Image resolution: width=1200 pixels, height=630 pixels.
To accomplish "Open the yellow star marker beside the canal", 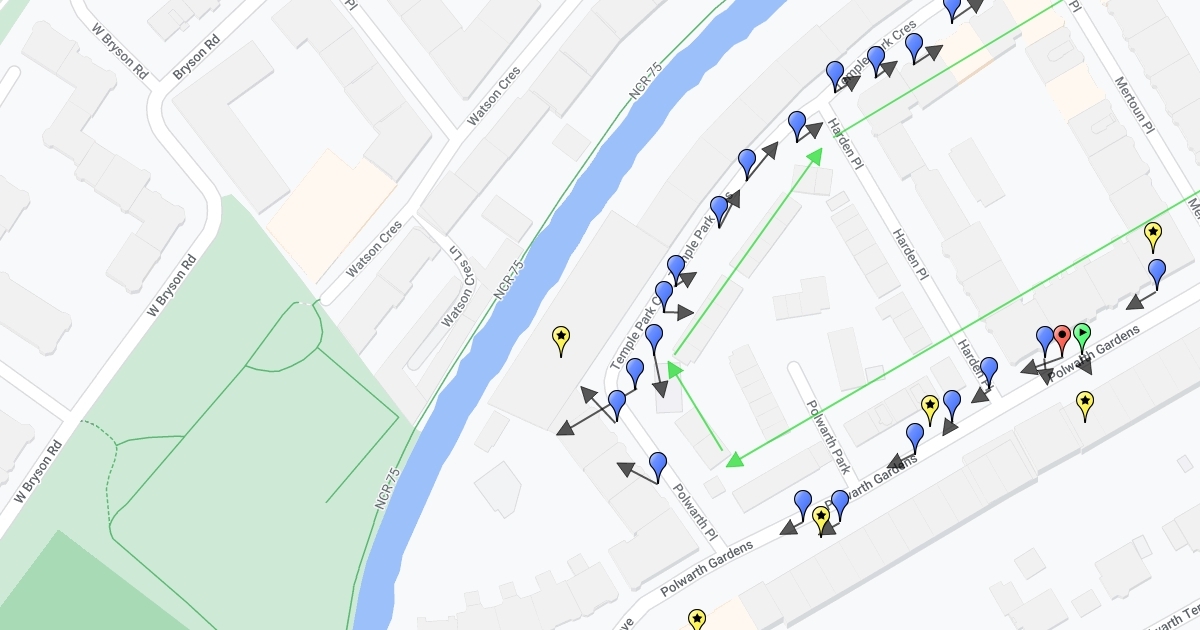I will (x=561, y=337).
